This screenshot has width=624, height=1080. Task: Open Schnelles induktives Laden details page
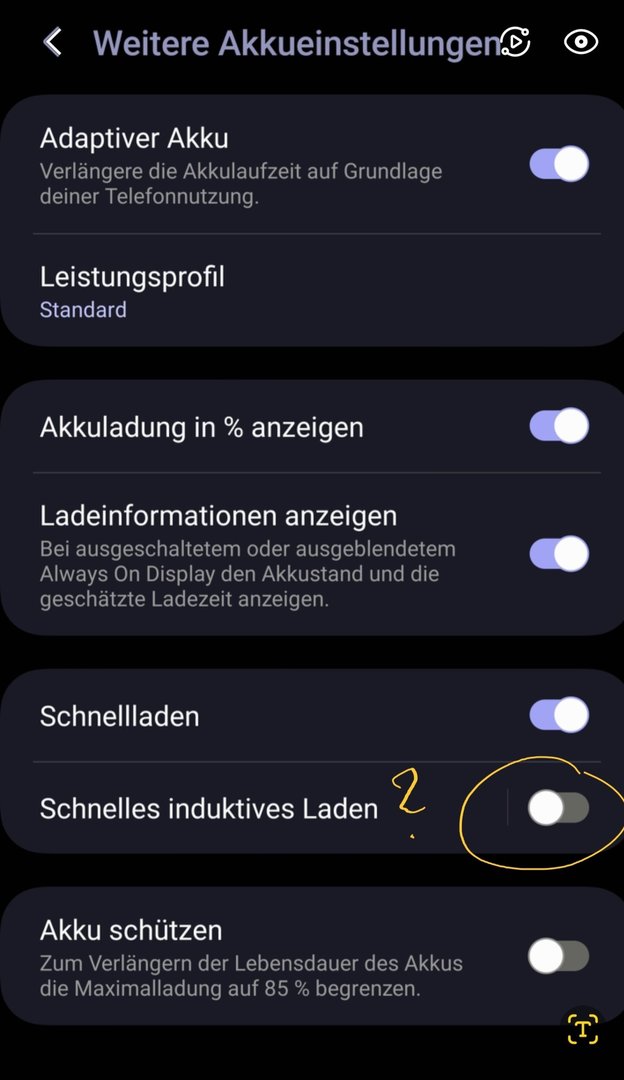210,808
